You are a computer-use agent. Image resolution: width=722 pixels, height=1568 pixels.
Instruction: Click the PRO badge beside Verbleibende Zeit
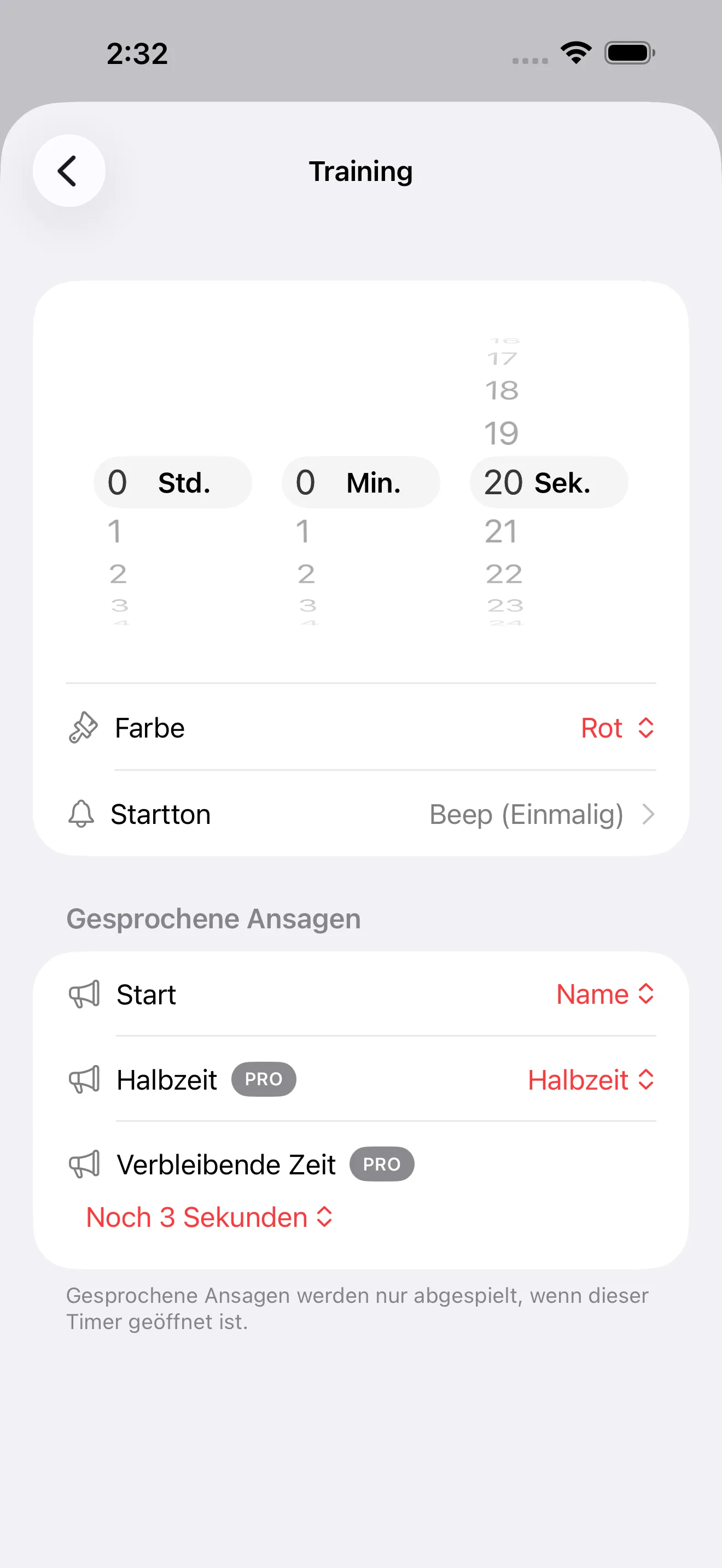click(382, 1163)
